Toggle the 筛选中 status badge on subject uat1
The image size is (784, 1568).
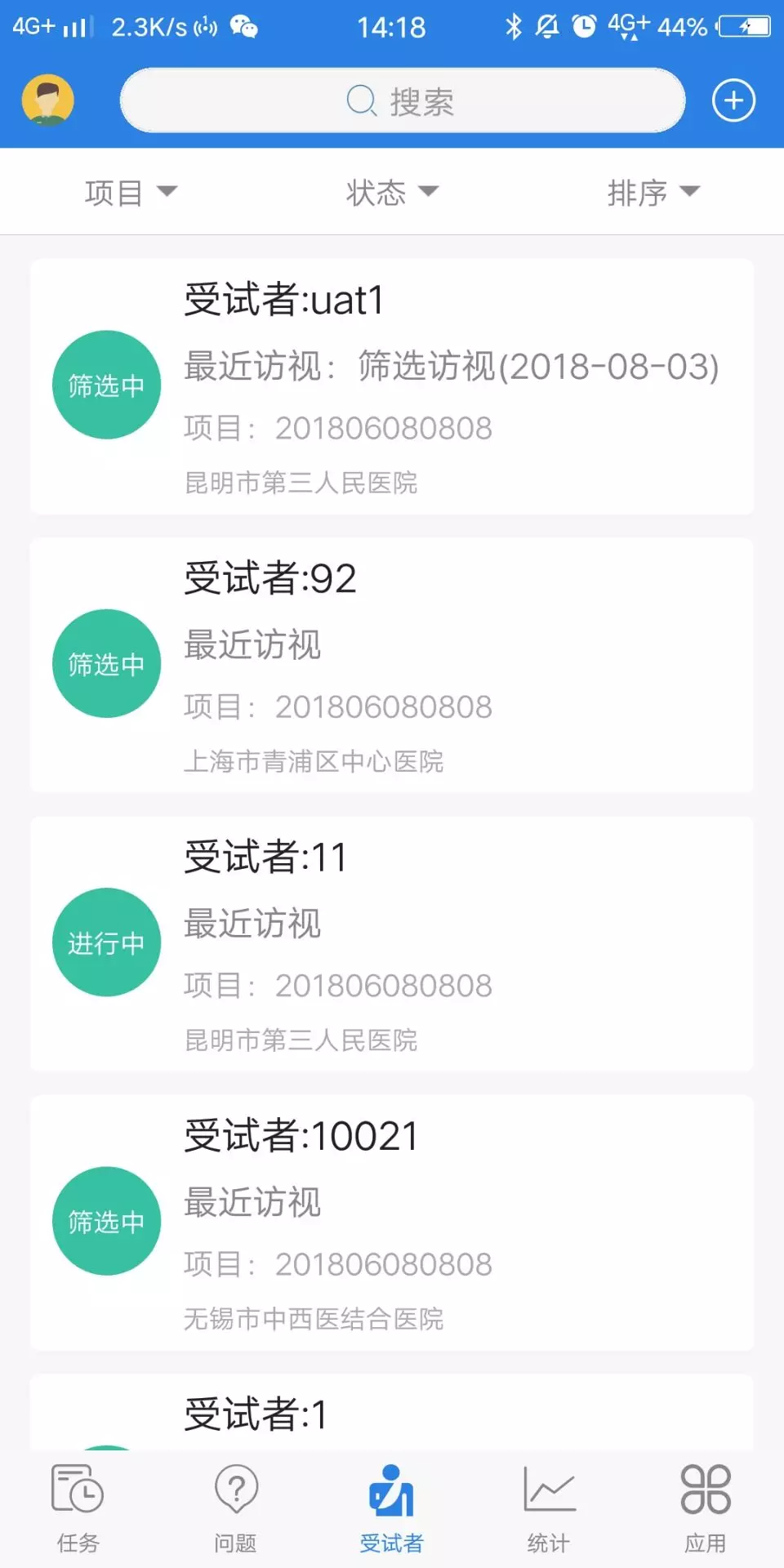[x=105, y=384]
